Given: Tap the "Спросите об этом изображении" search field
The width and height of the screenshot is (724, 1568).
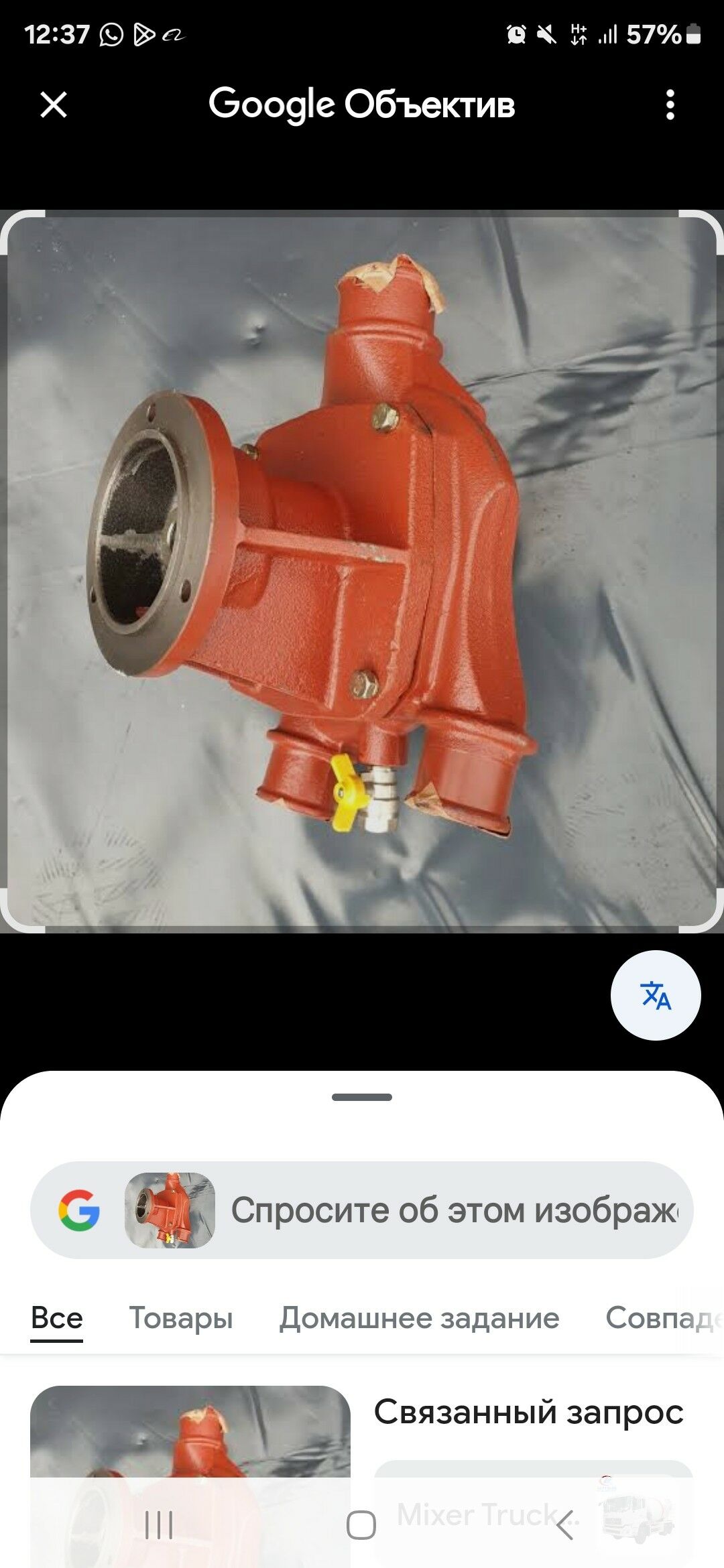Looking at the screenshot, I should tap(453, 1210).
